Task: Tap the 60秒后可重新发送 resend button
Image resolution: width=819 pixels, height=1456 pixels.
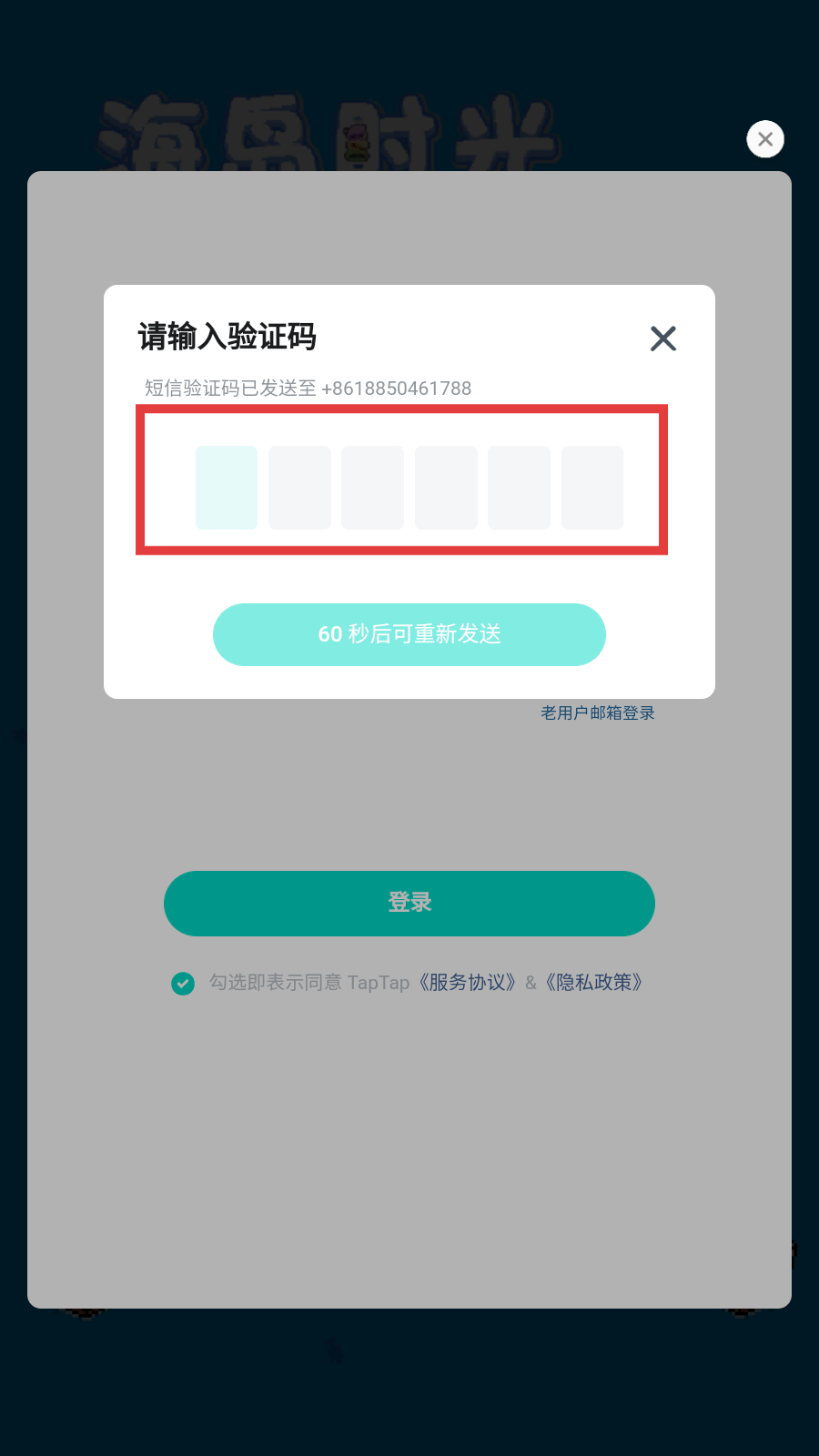Action: 409,634
